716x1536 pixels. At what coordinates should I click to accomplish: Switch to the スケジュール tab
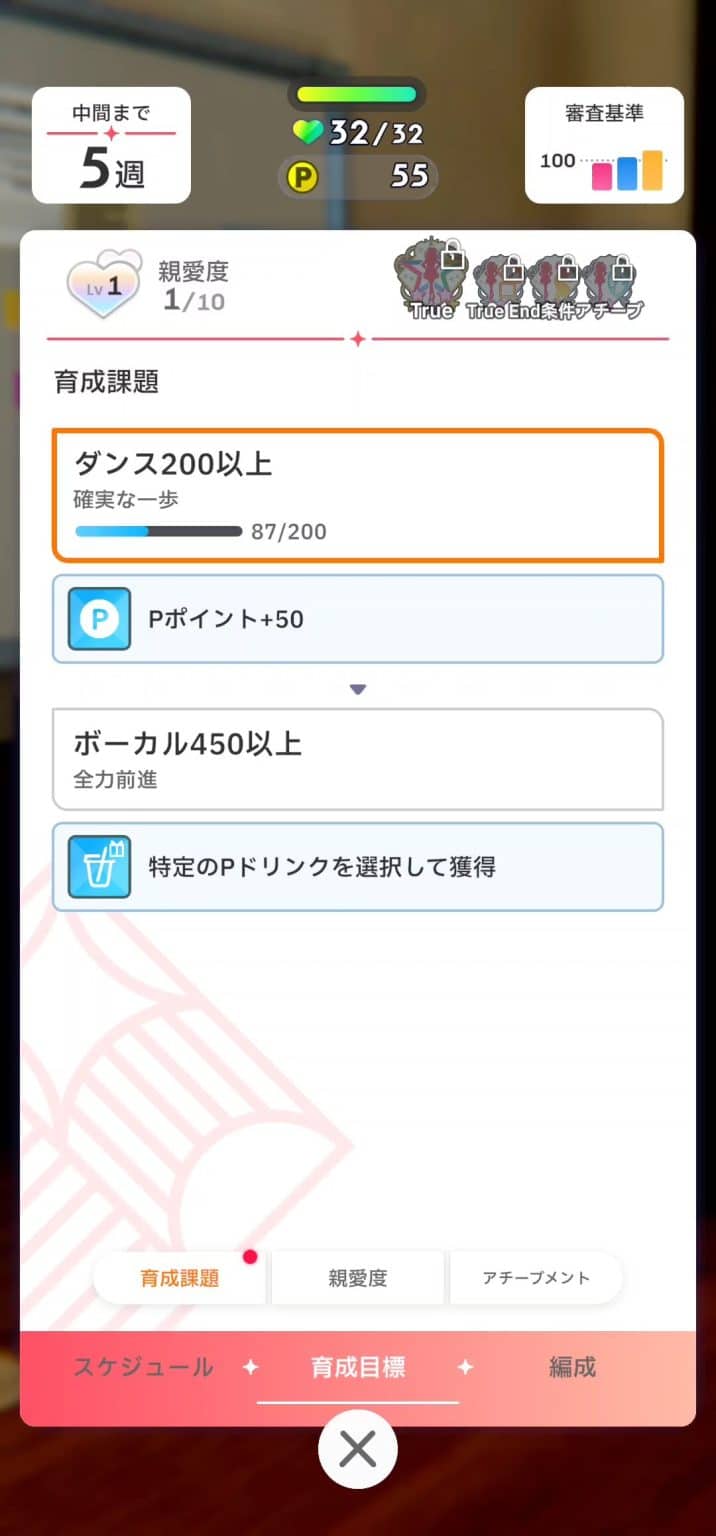click(x=143, y=1367)
